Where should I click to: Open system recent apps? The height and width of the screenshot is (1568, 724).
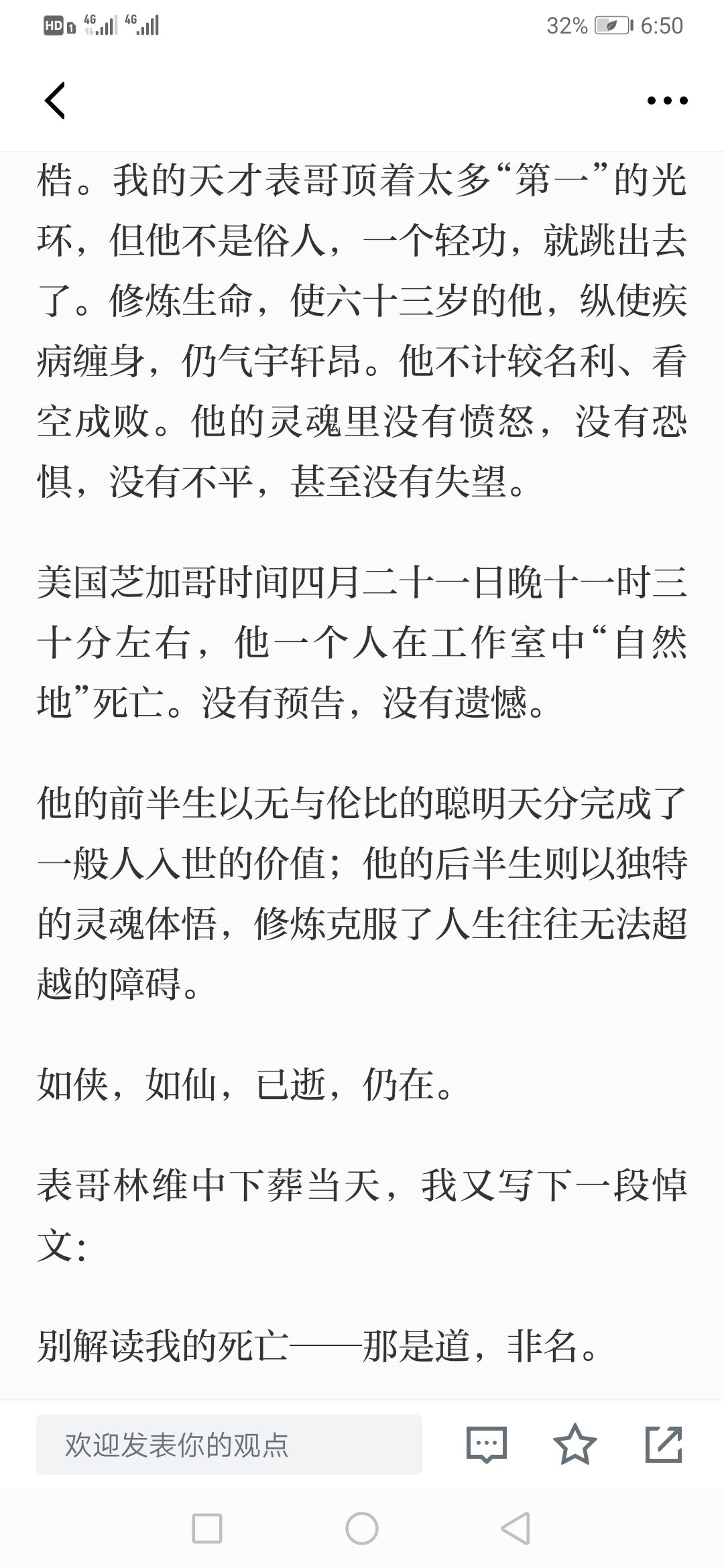pos(207,1529)
